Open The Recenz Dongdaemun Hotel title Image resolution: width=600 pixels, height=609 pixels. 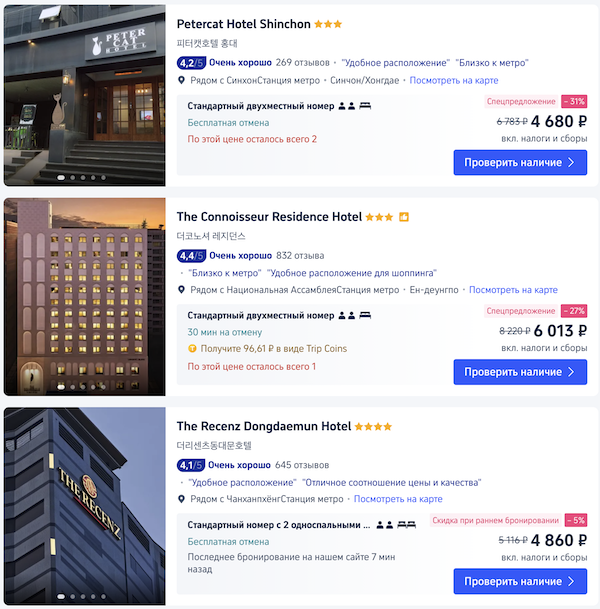[x=264, y=426]
